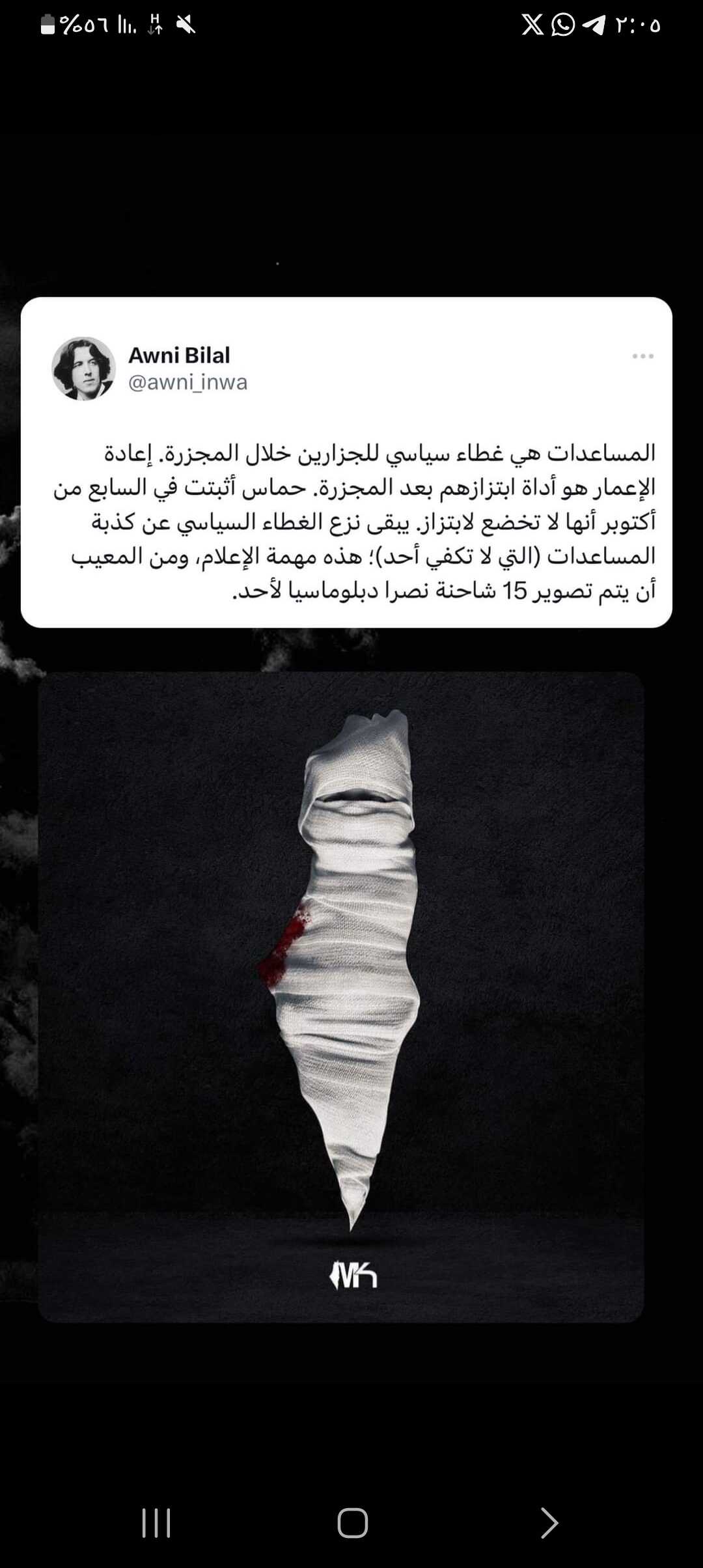Image resolution: width=703 pixels, height=1568 pixels.
Task: Go to the home screen
Action: point(352,1523)
